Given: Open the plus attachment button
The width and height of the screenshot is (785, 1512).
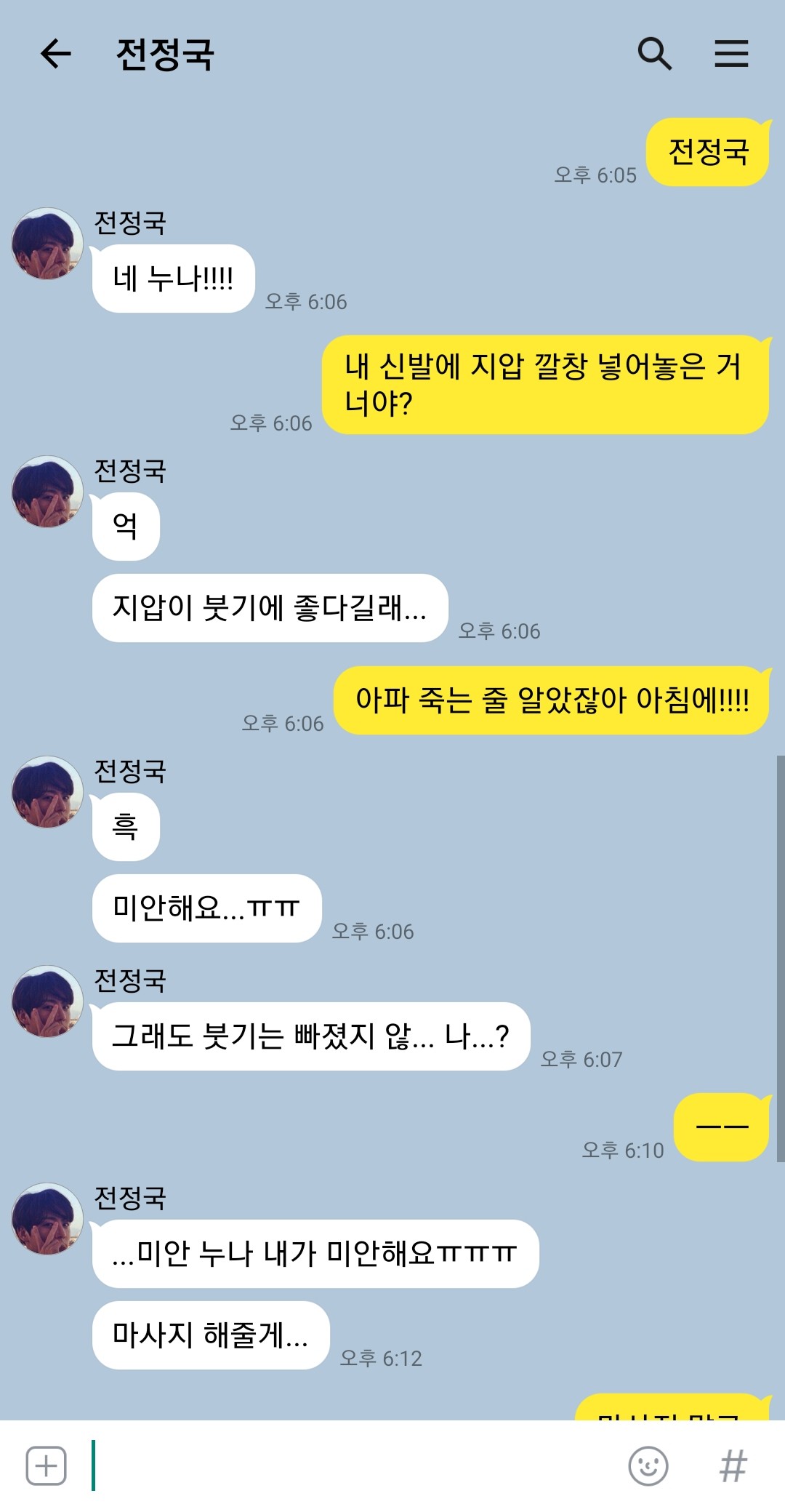Looking at the screenshot, I should click(x=47, y=1465).
